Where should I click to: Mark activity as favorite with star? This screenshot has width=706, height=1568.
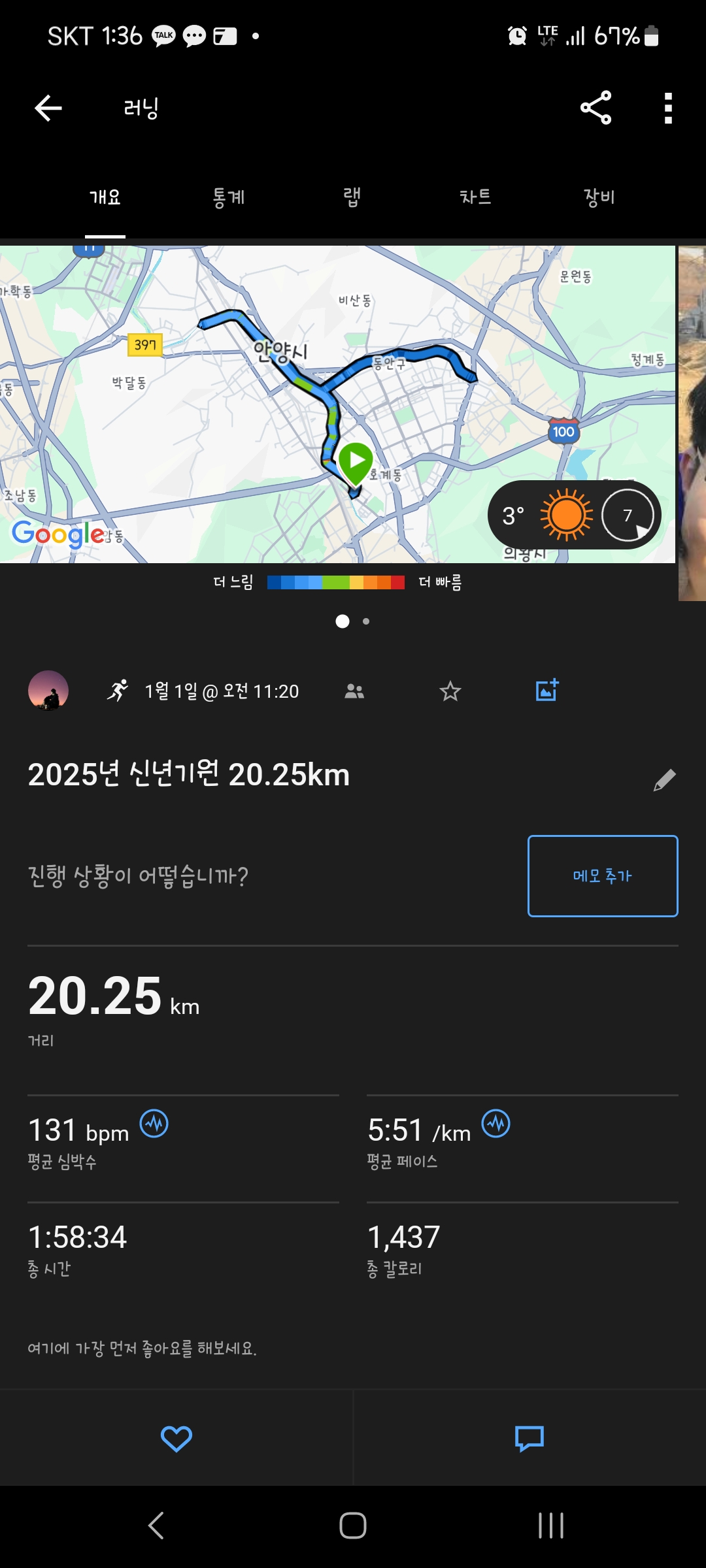[x=450, y=691]
